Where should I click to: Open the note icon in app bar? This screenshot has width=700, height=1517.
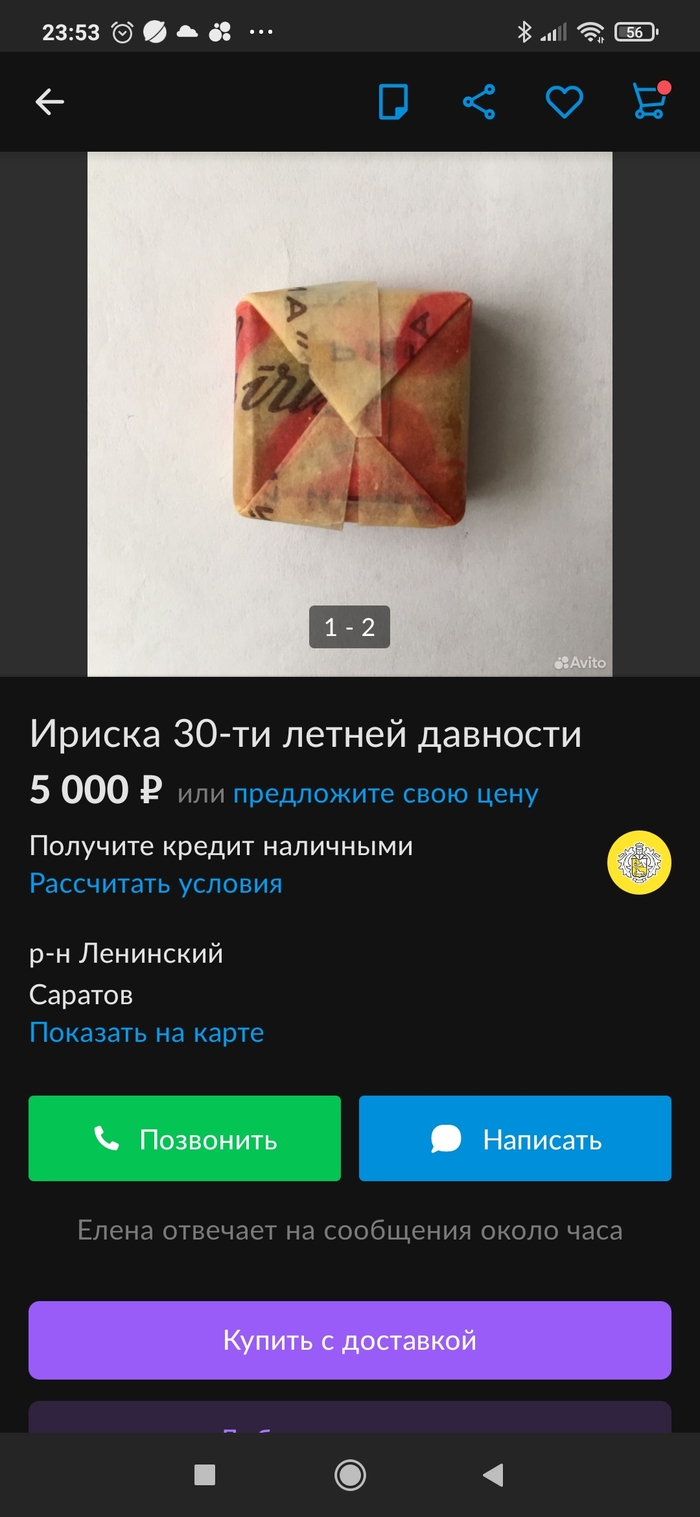tap(393, 102)
